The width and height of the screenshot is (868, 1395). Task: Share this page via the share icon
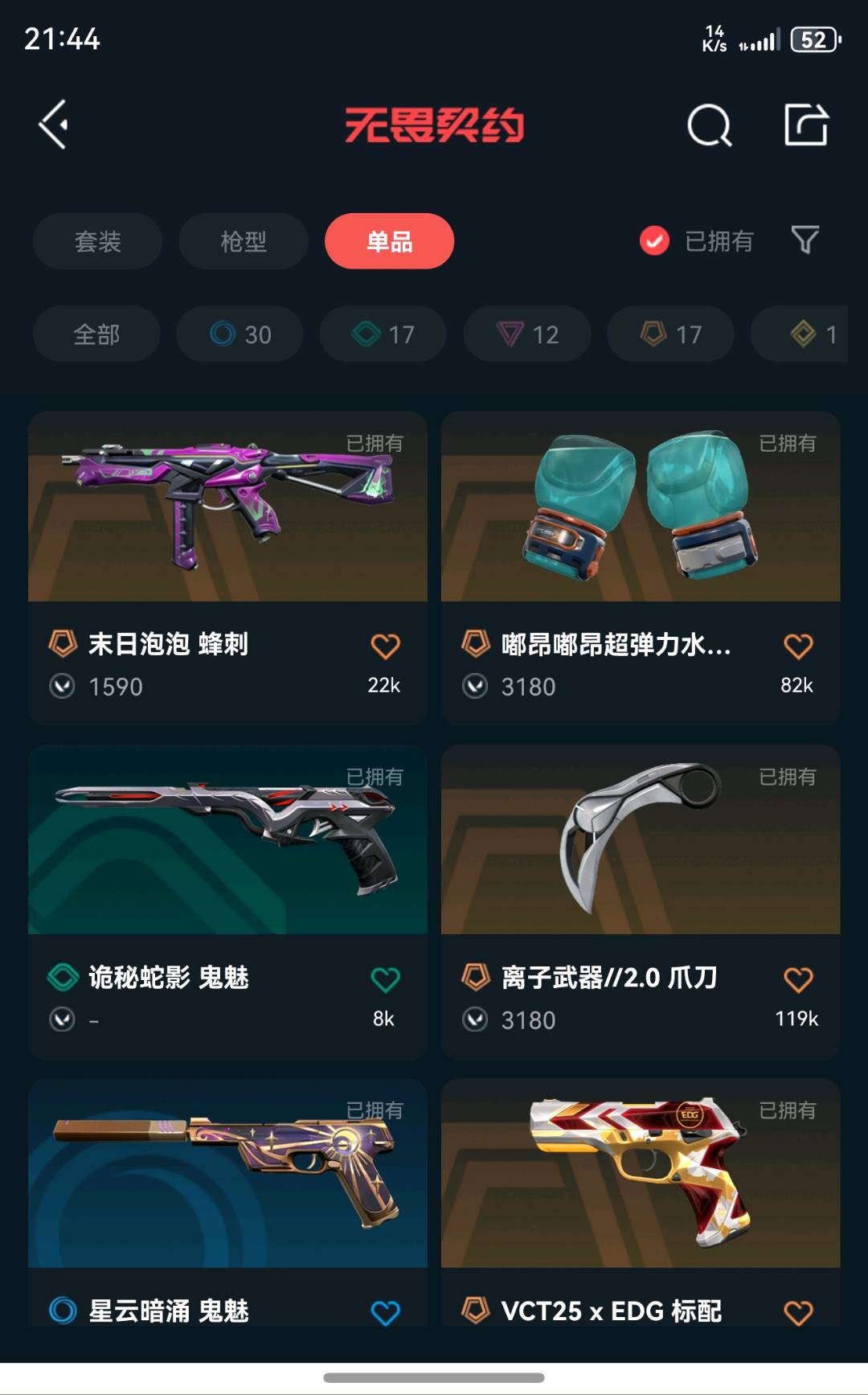click(805, 125)
